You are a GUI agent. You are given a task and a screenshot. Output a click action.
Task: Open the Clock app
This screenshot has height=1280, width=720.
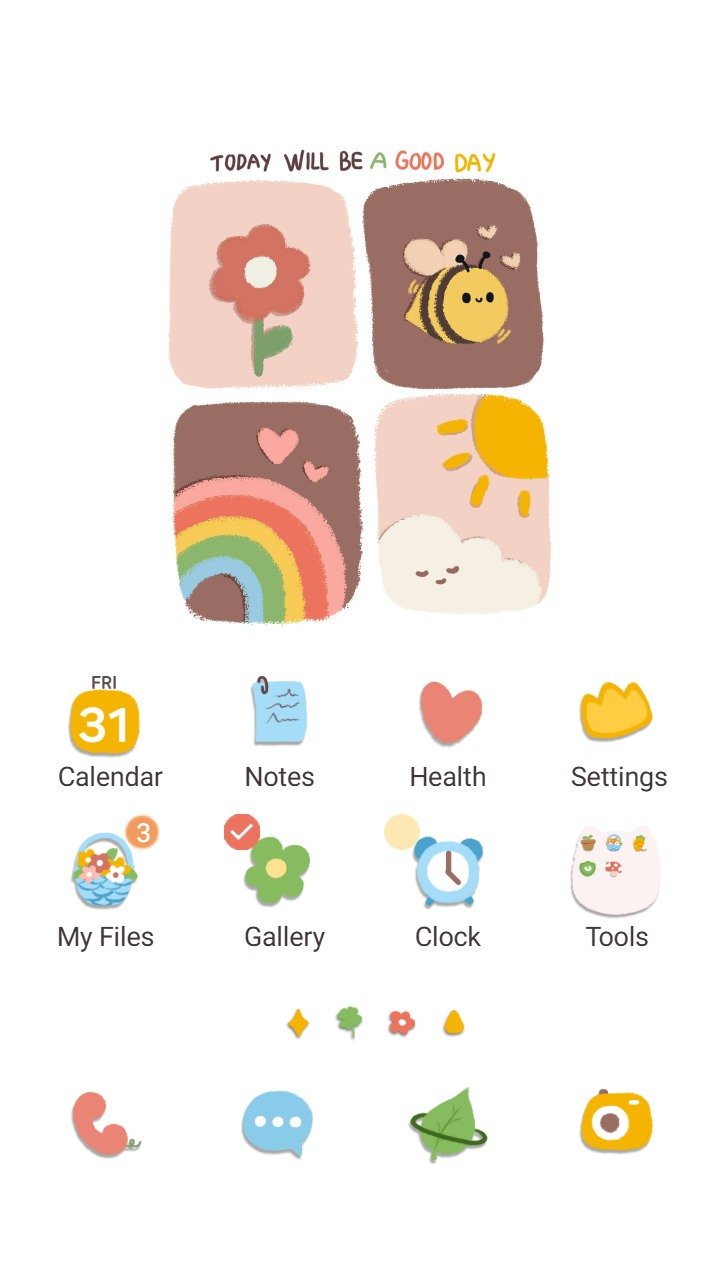coord(449,871)
